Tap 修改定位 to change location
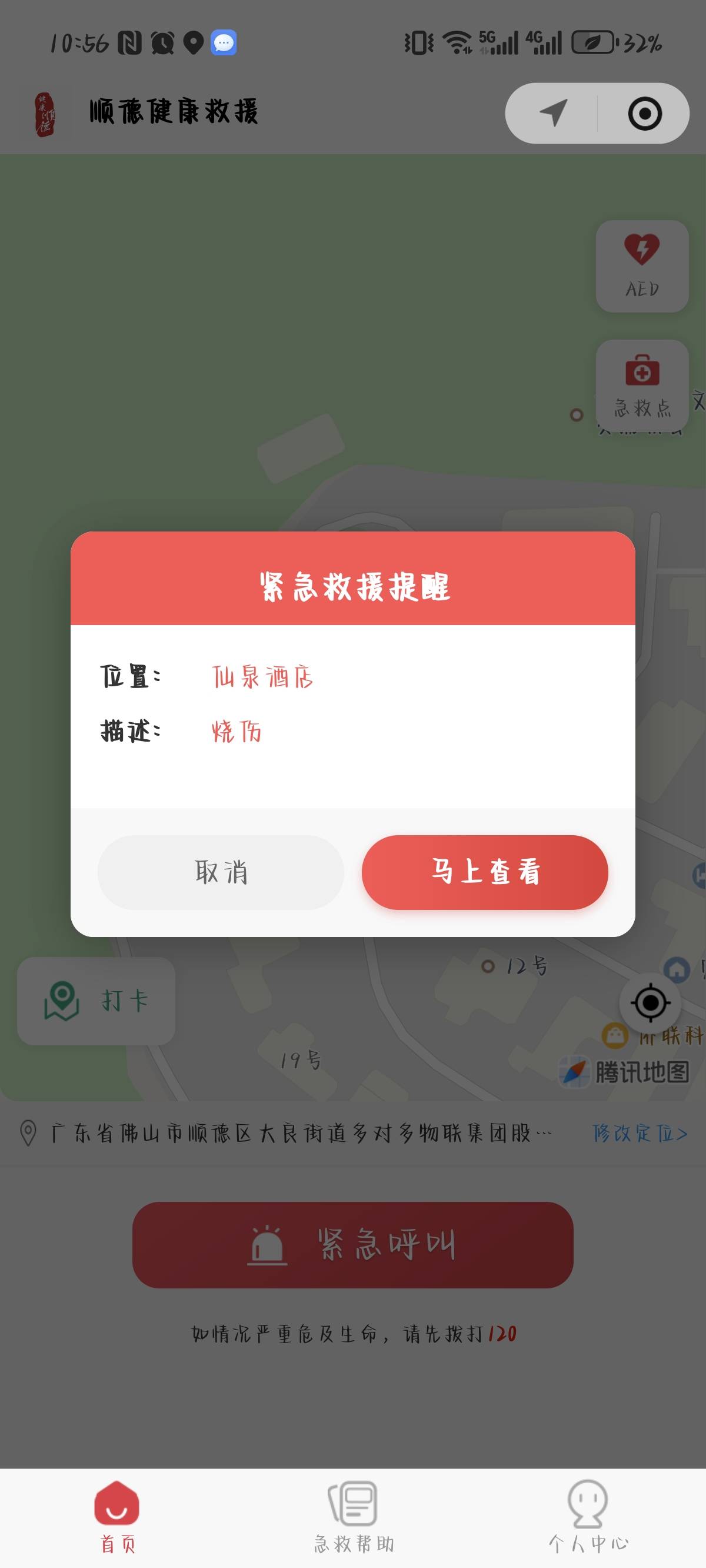 pyautogui.click(x=640, y=1134)
